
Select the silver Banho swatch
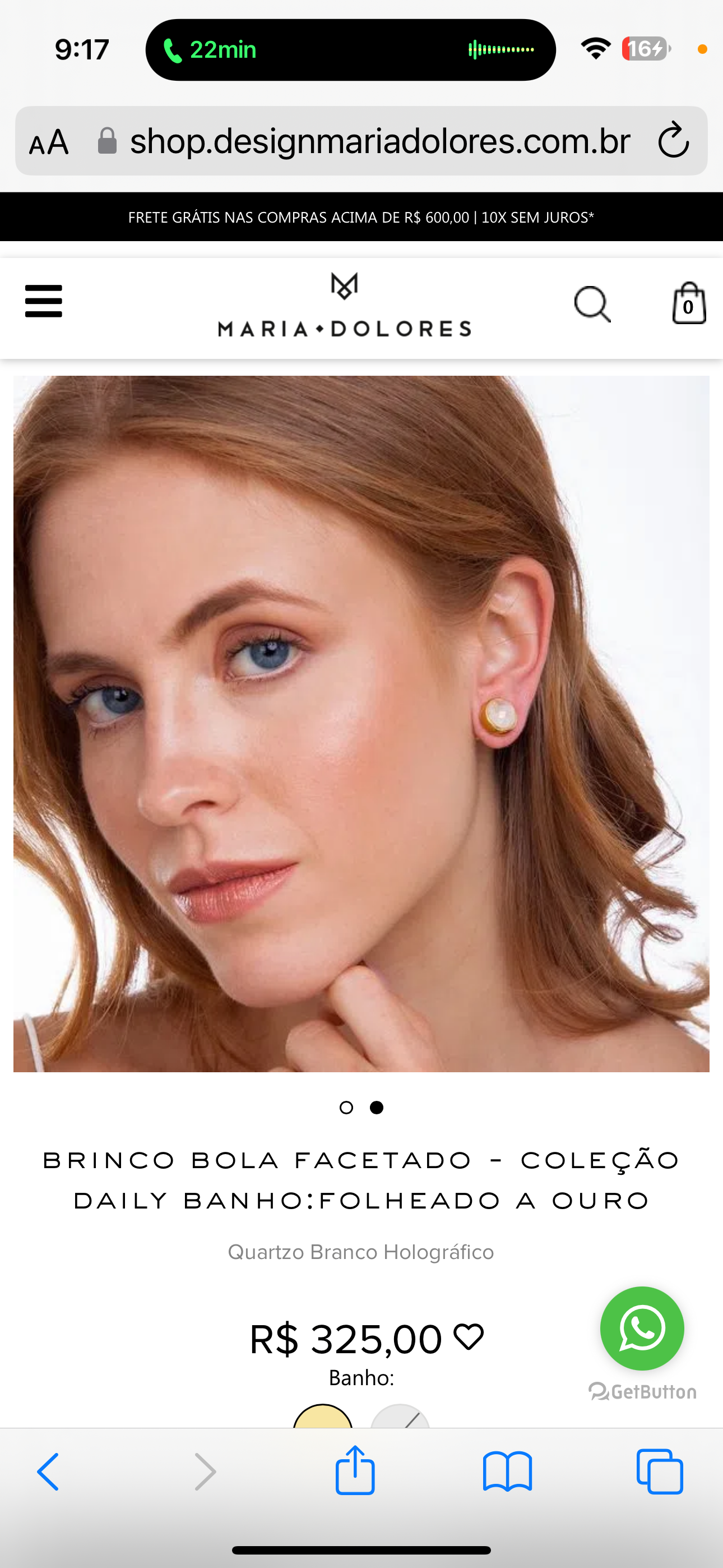pos(400,1417)
